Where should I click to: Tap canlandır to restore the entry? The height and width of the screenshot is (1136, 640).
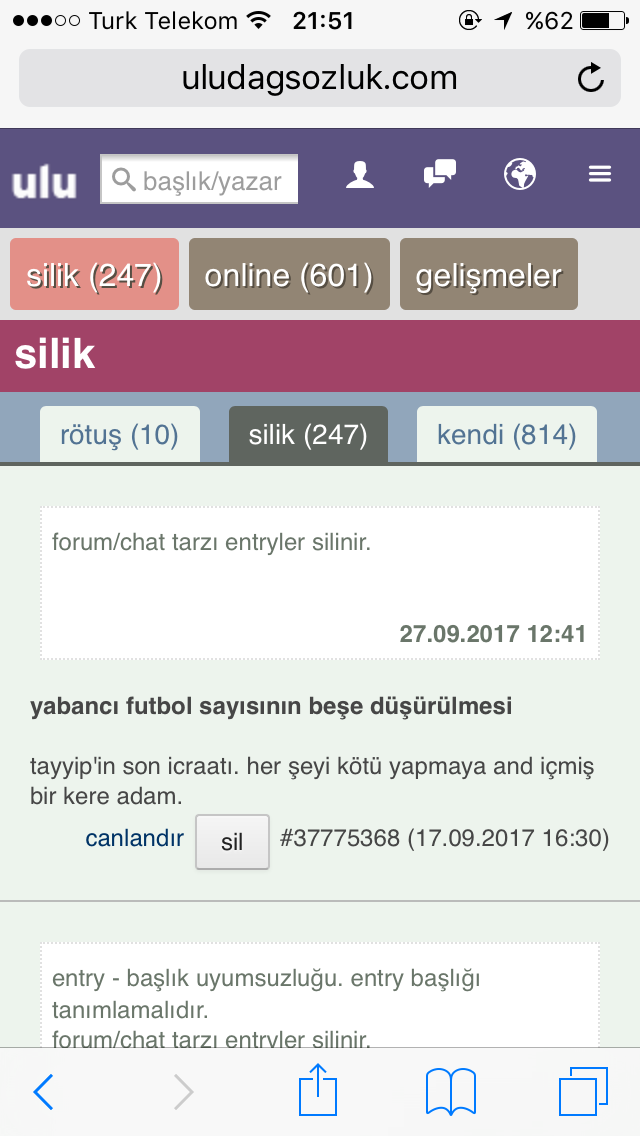point(134,838)
